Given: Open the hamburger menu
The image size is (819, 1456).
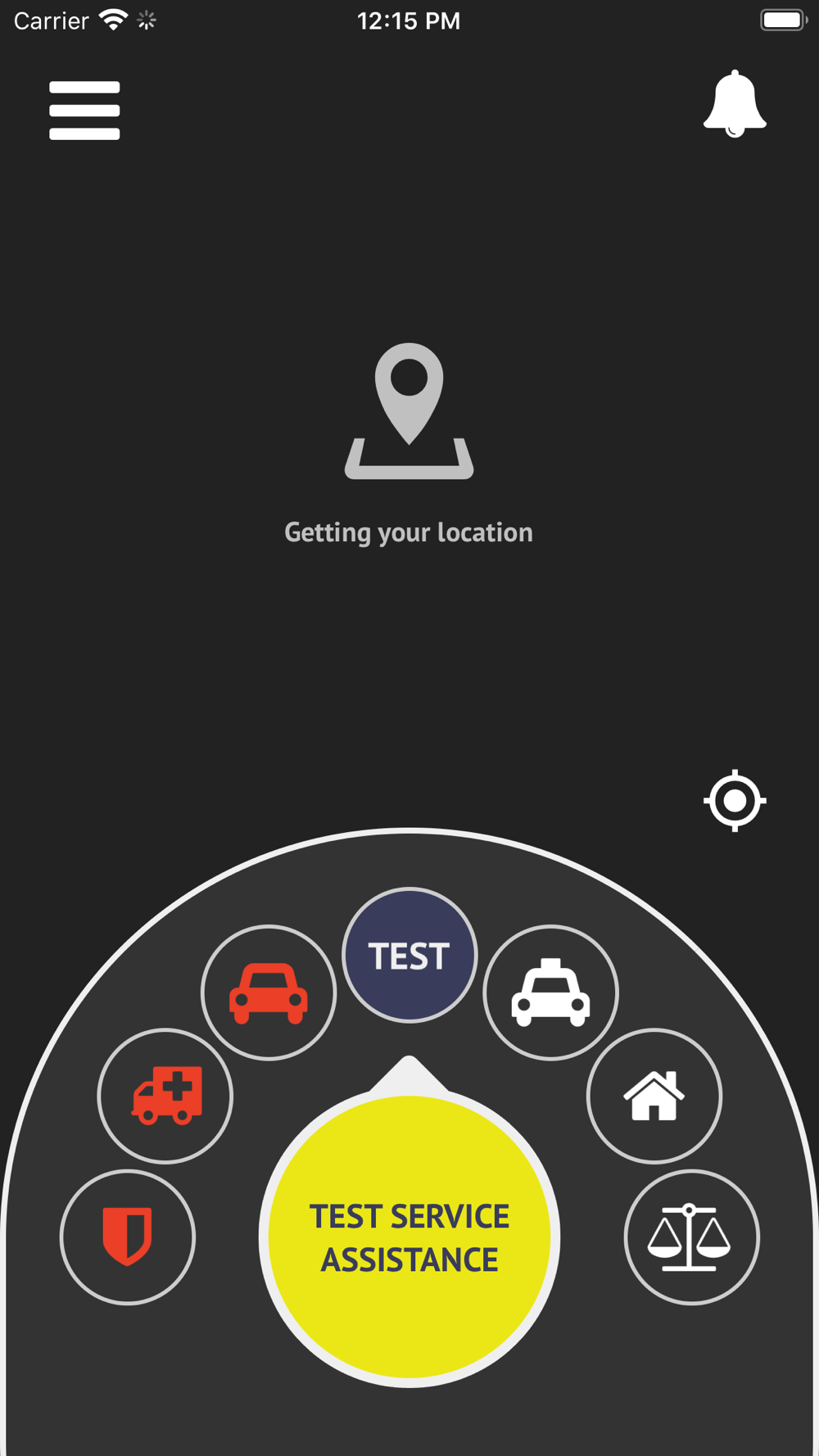Looking at the screenshot, I should click(x=84, y=111).
